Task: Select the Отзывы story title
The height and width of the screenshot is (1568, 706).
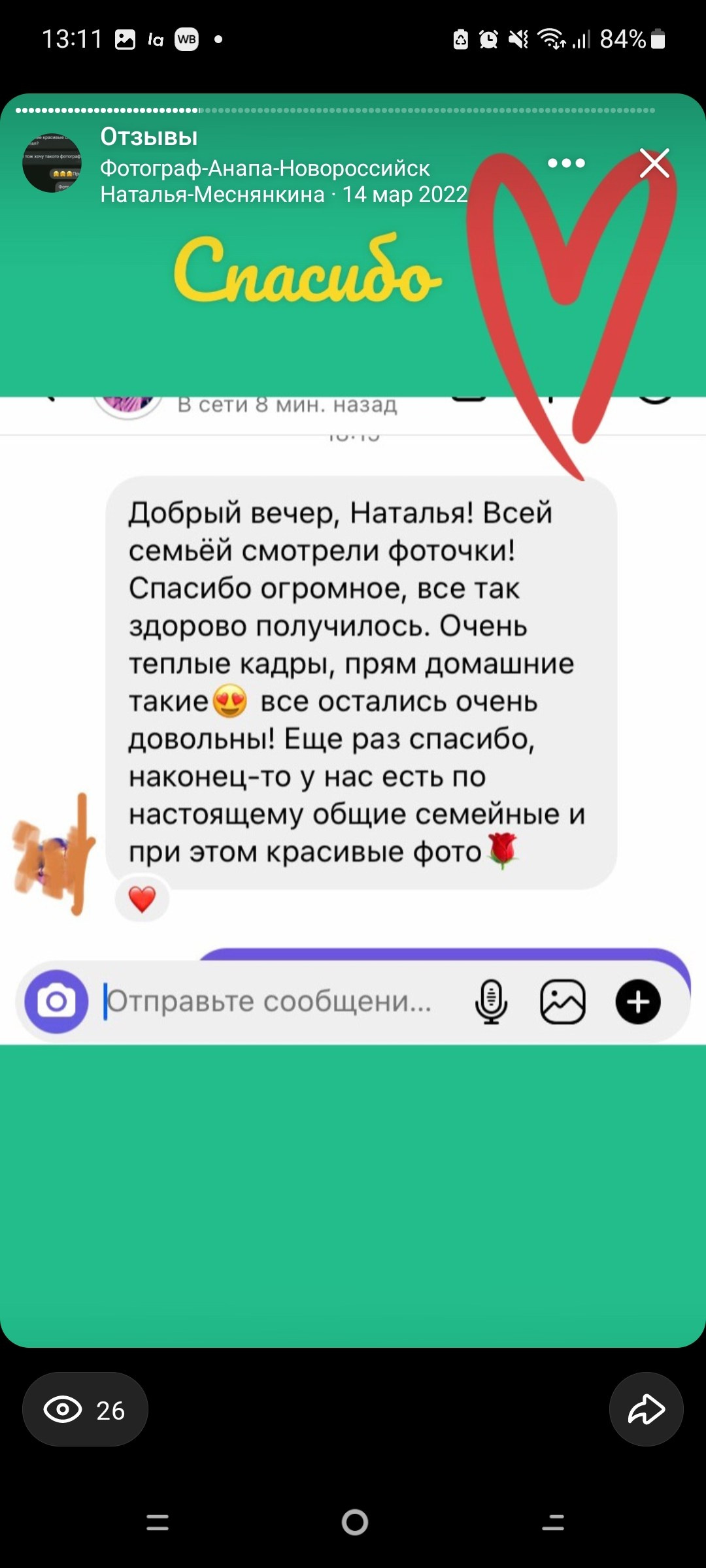Action: pyautogui.click(x=149, y=137)
